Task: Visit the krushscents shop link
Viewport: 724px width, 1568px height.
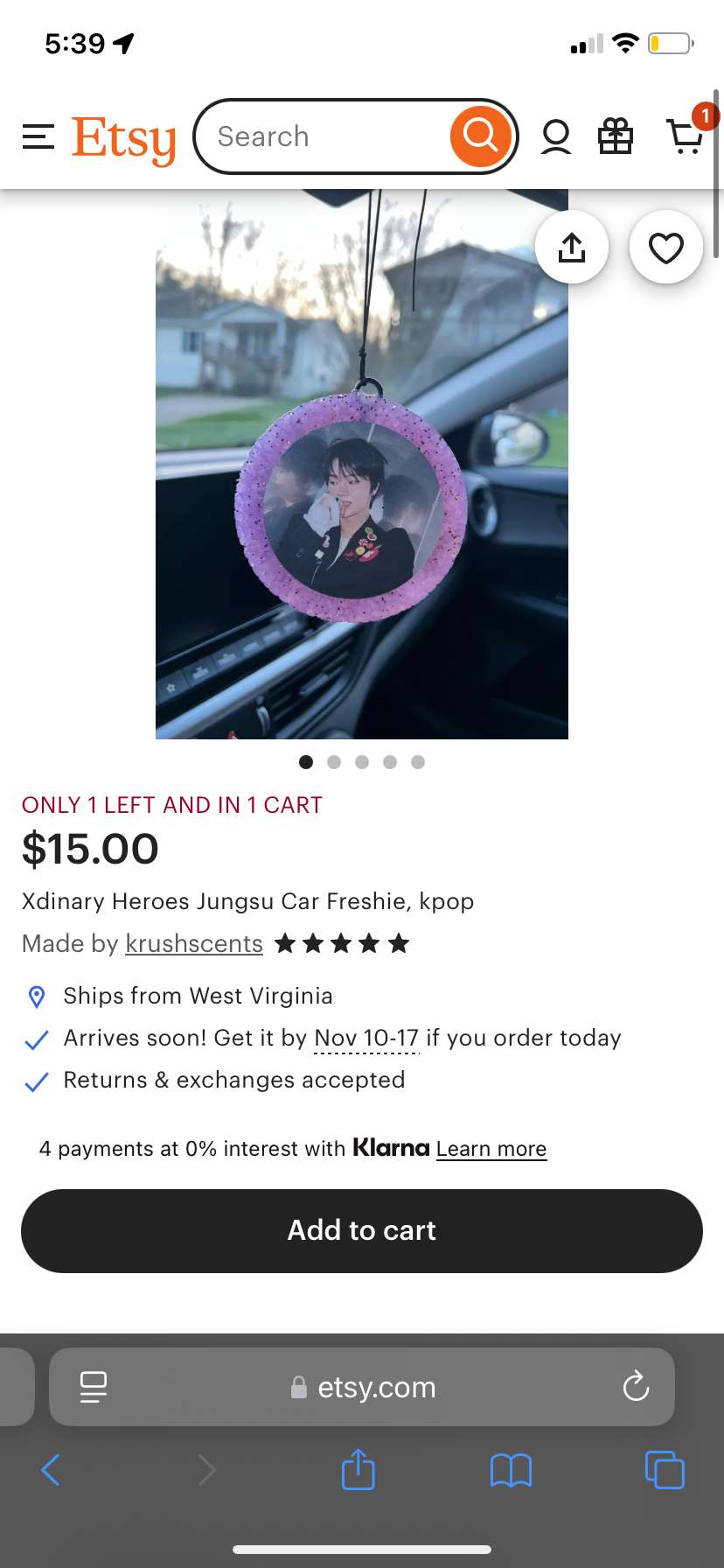Action: coord(194,943)
